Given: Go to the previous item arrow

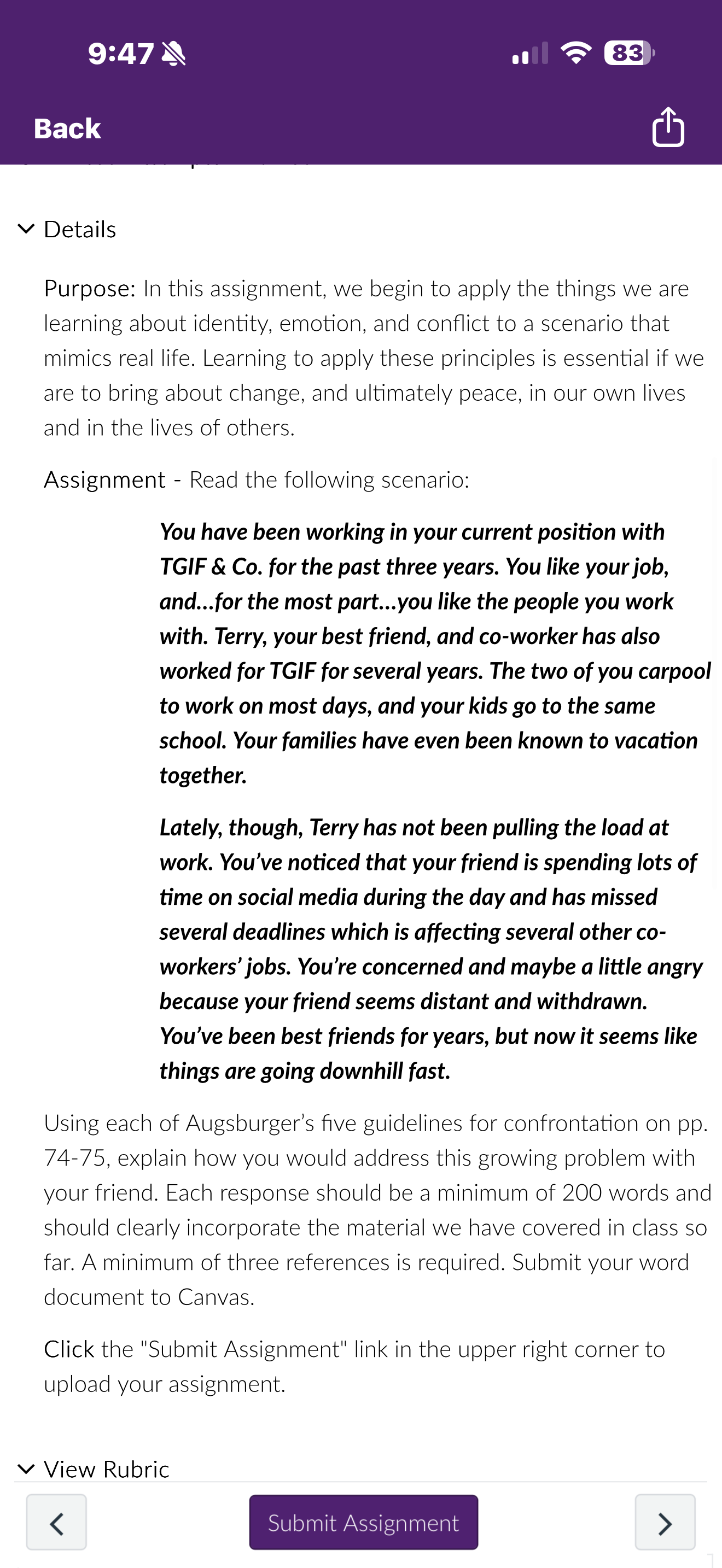Looking at the screenshot, I should pos(57,1522).
